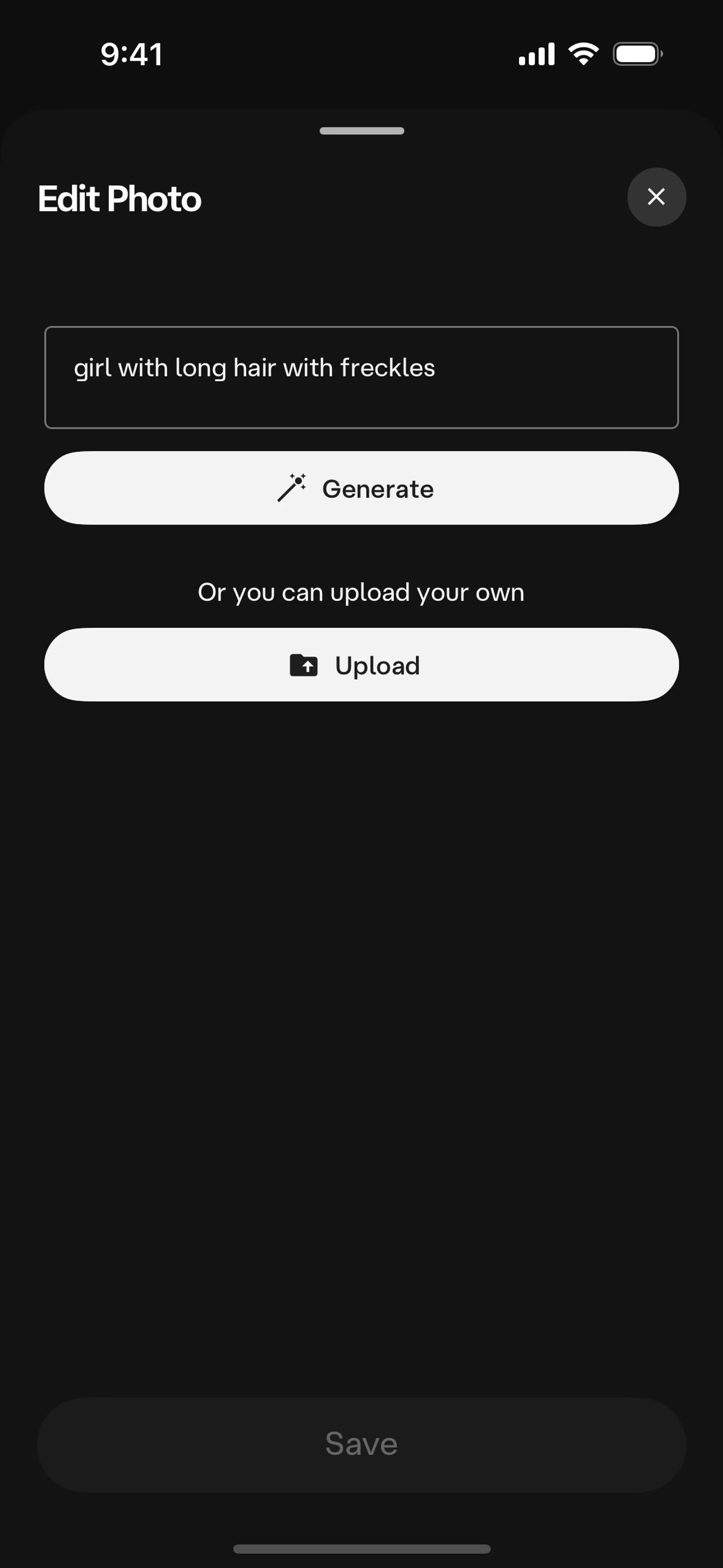Tap the photo description text field
The image size is (723, 1568).
click(361, 377)
